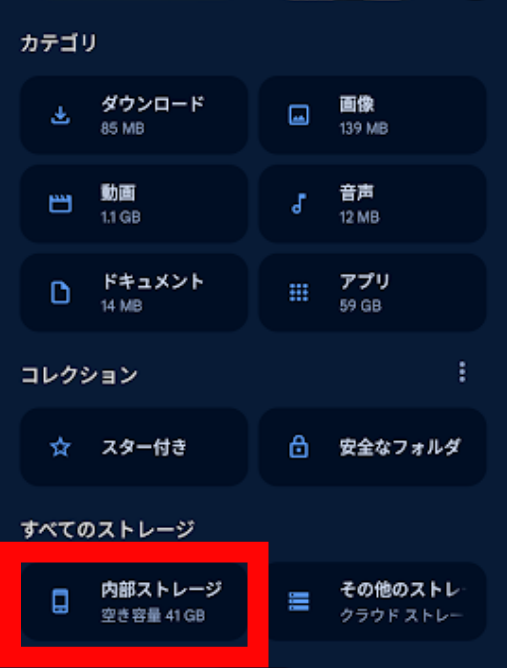
Task: Open スター付き collection
Action: [134, 447]
